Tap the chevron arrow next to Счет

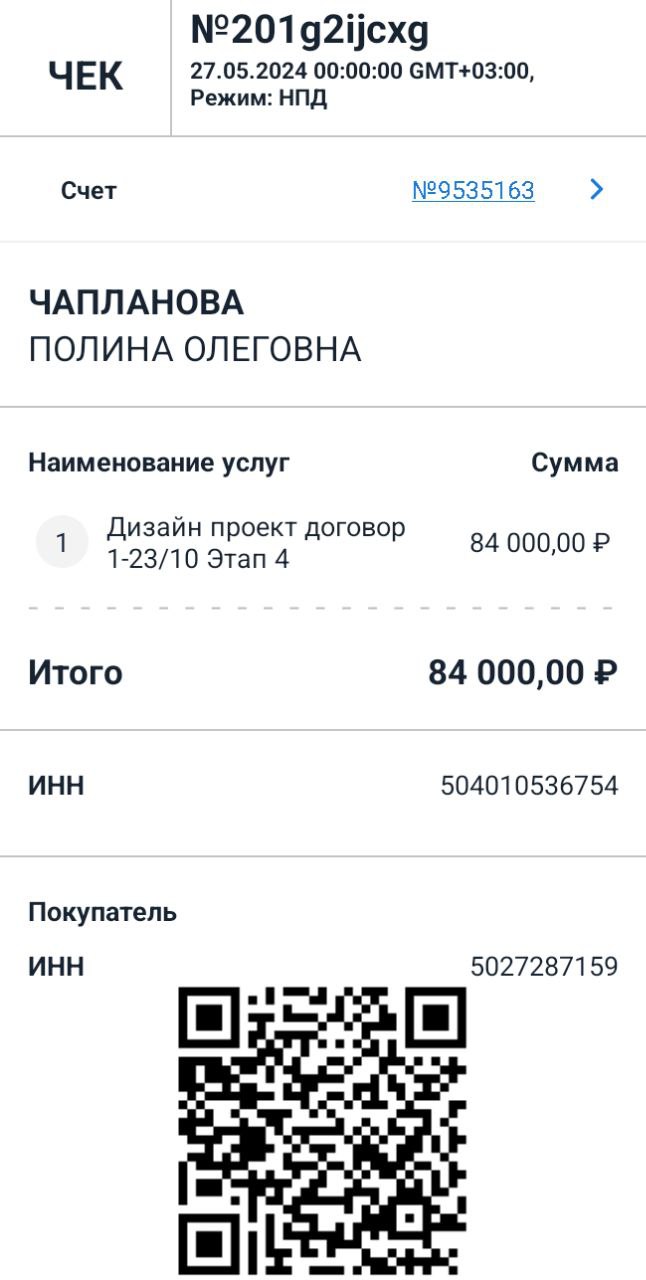[597, 189]
